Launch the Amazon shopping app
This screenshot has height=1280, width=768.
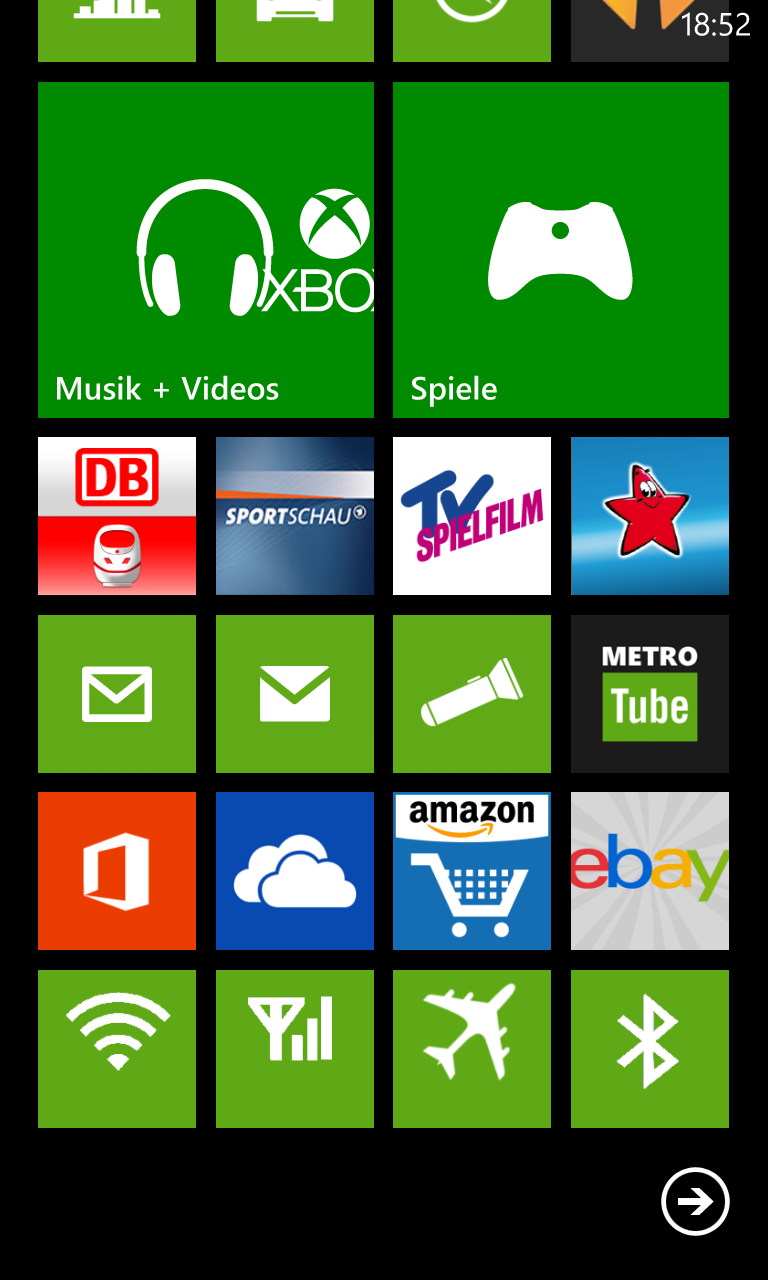(x=472, y=871)
